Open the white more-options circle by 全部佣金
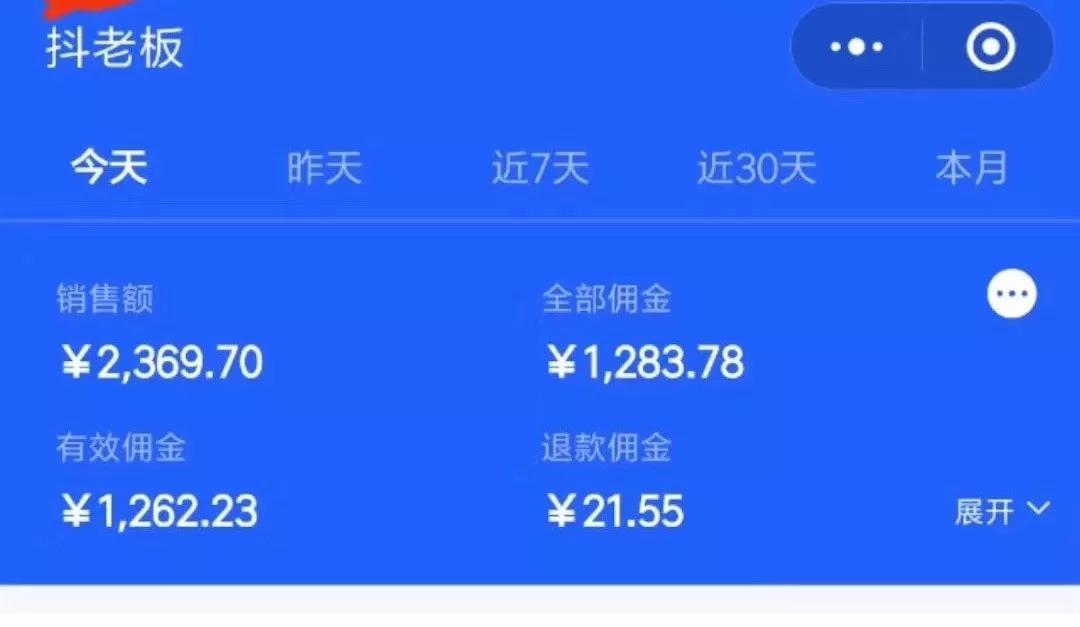Image resolution: width=1080 pixels, height=627 pixels. click(x=1012, y=295)
